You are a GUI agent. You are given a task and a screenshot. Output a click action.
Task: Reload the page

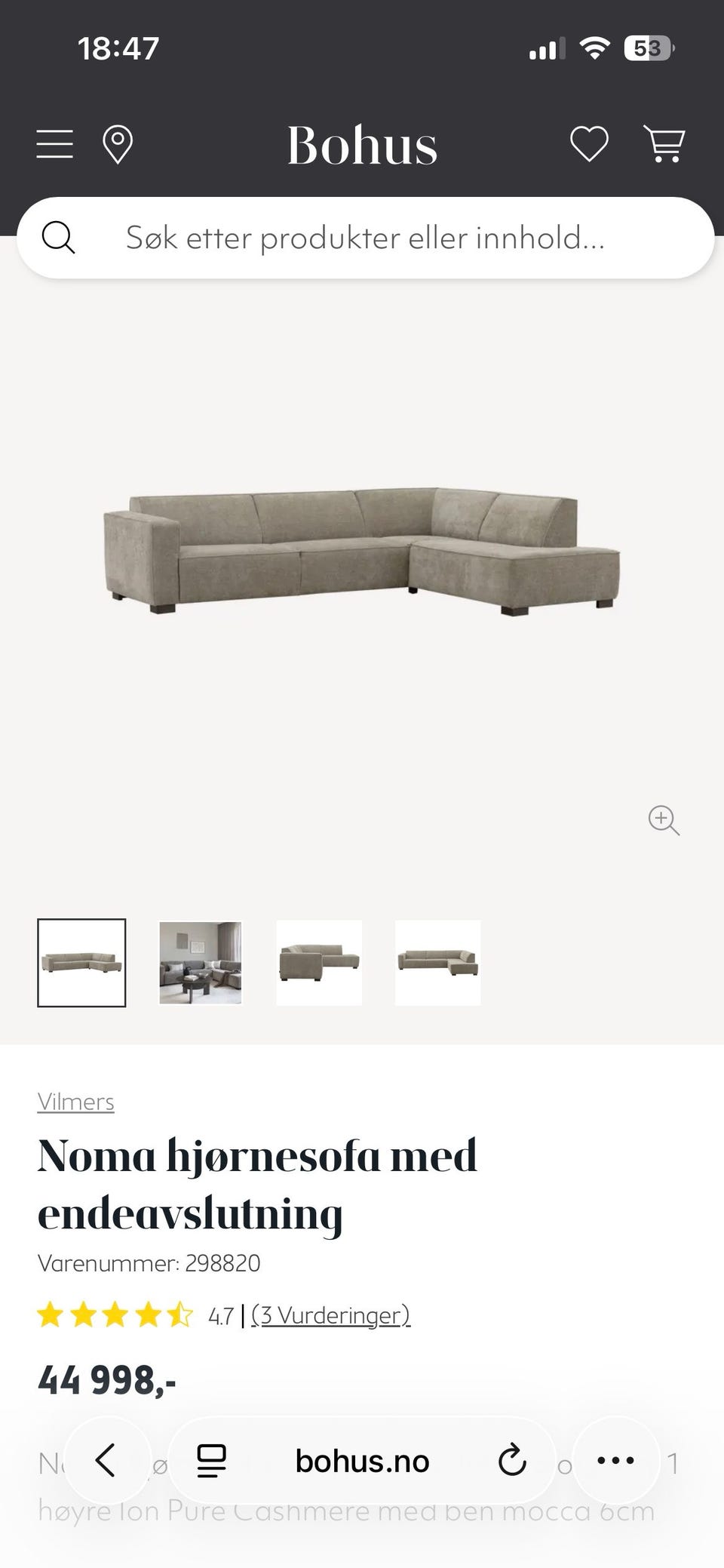point(512,1461)
